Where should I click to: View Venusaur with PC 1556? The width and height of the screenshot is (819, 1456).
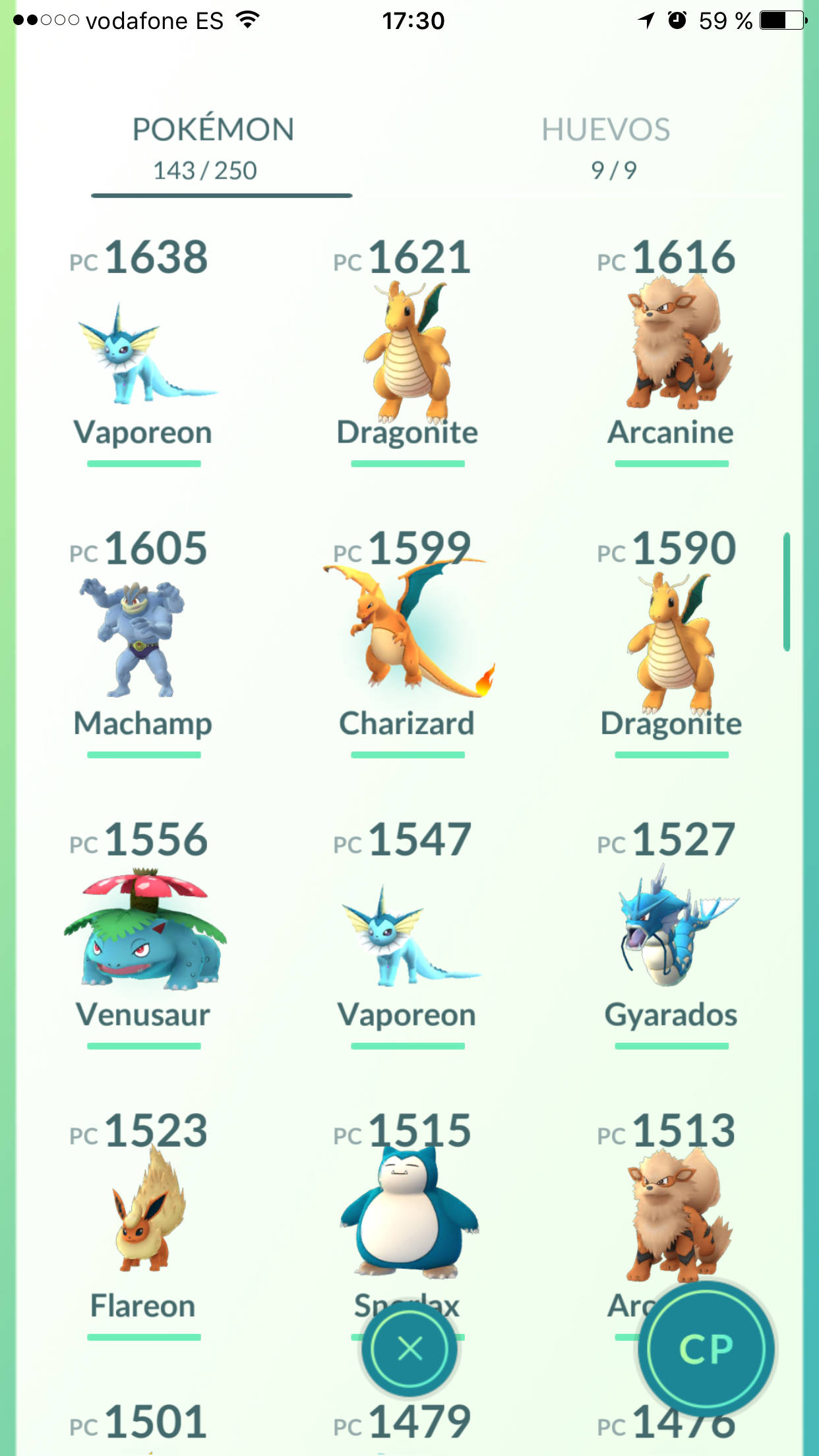(143, 934)
